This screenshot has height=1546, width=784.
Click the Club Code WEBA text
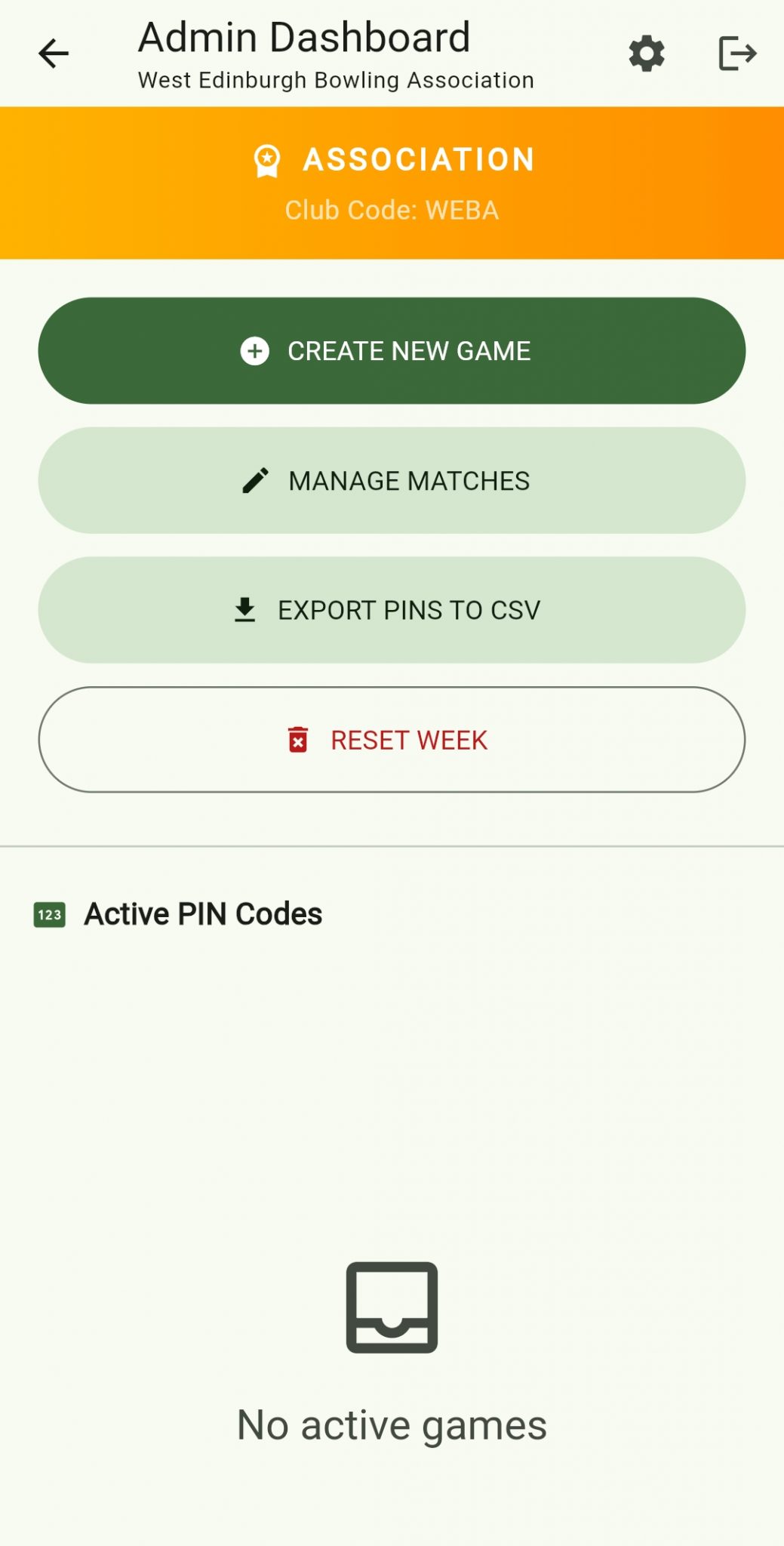[x=392, y=210]
